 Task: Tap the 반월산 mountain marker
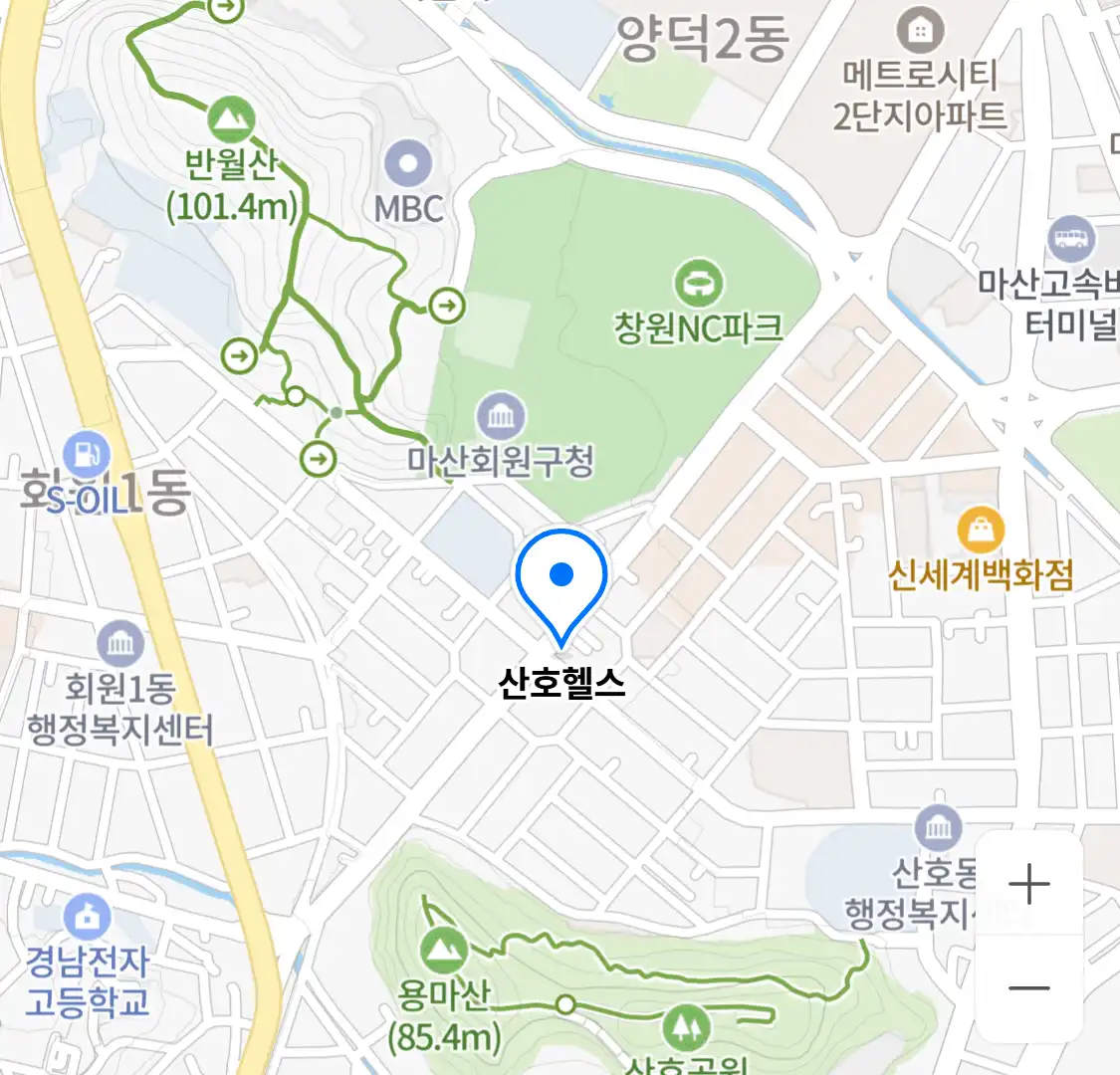pos(231,119)
